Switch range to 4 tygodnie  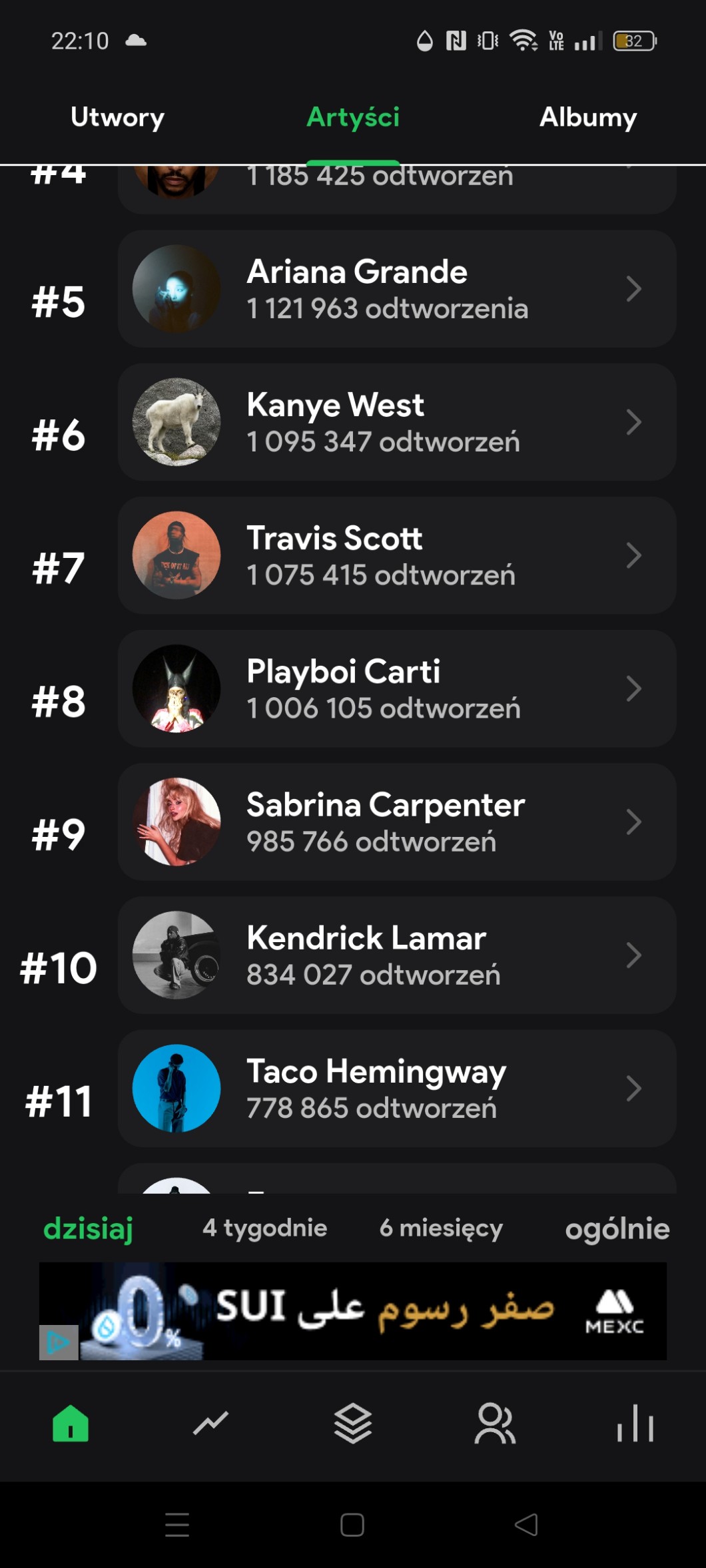264,1228
